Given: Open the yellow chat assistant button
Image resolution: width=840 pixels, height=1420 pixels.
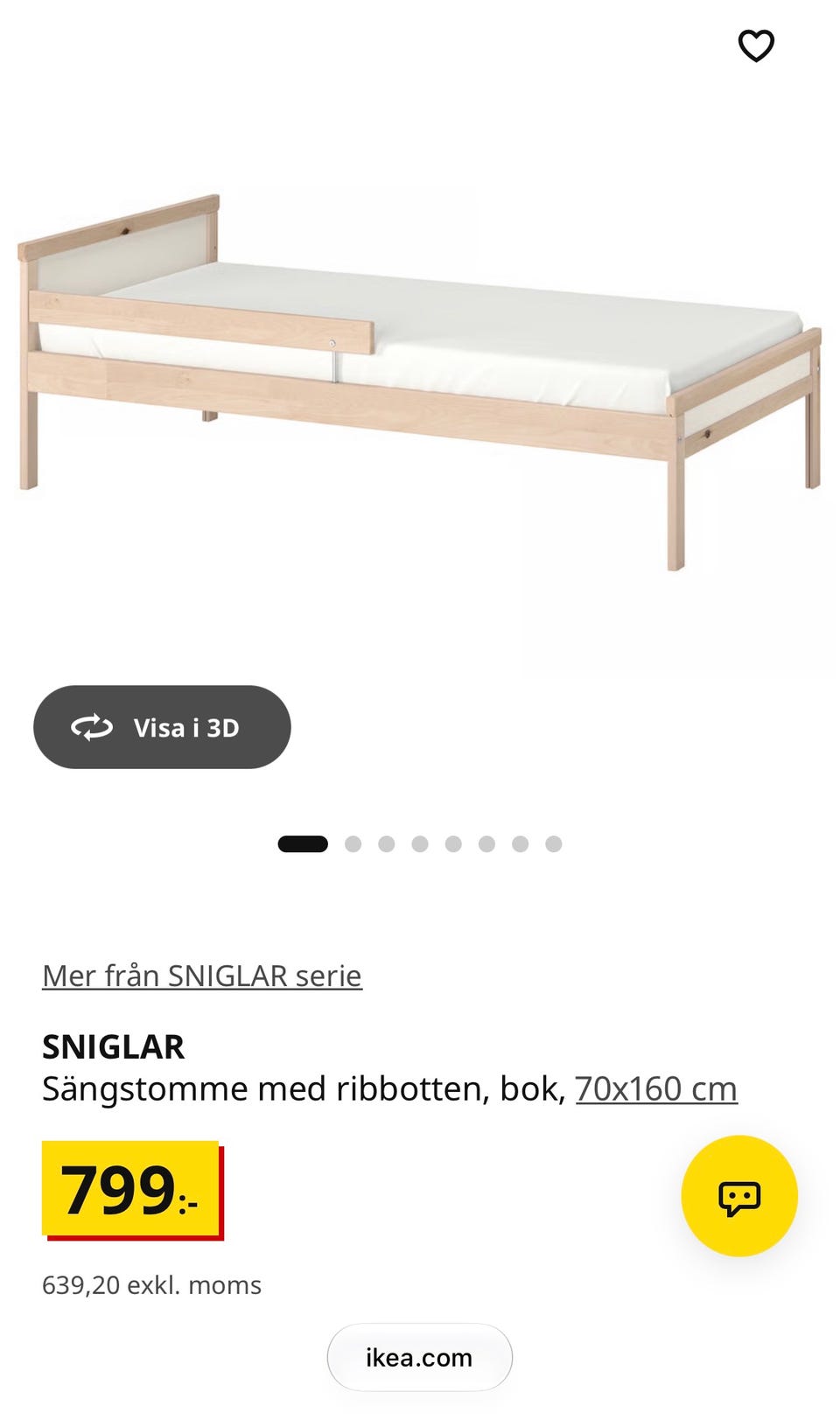Looking at the screenshot, I should click(739, 1196).
